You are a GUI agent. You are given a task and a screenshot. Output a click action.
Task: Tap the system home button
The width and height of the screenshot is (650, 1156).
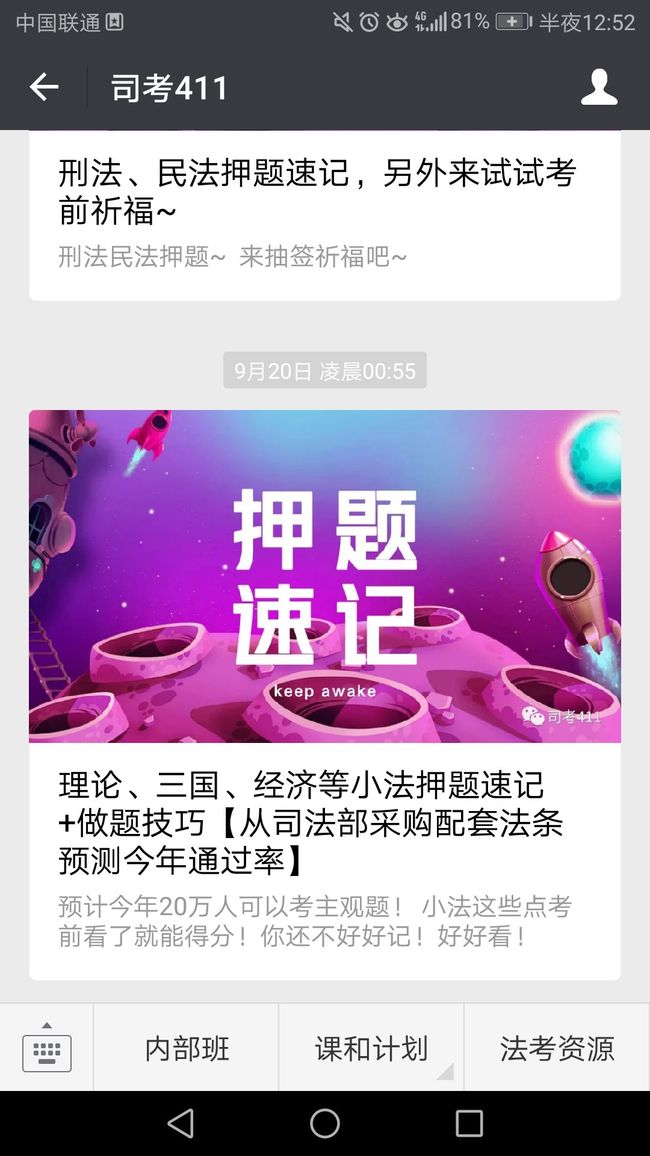[324, 1124]
